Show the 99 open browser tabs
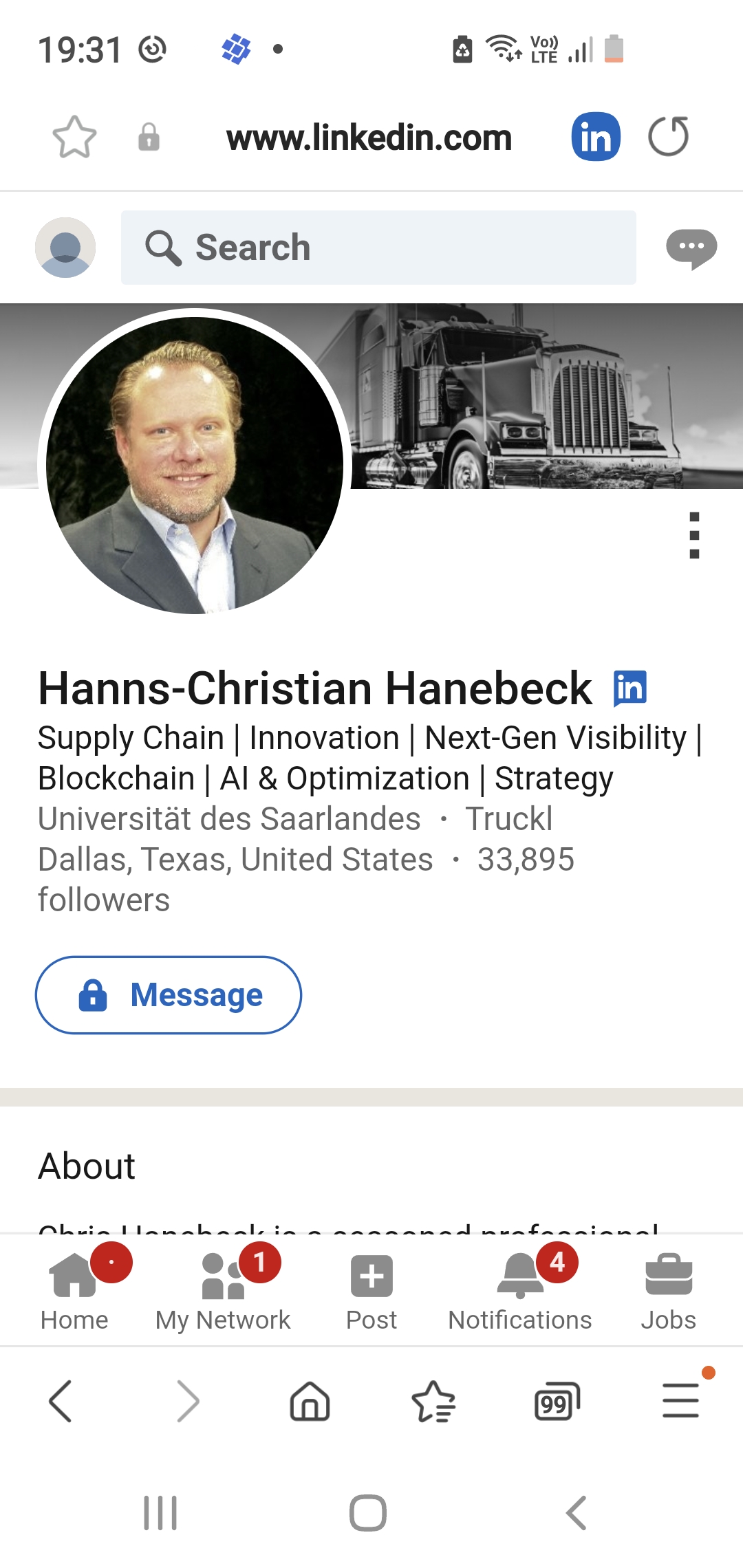 (x=557, y=1401)
